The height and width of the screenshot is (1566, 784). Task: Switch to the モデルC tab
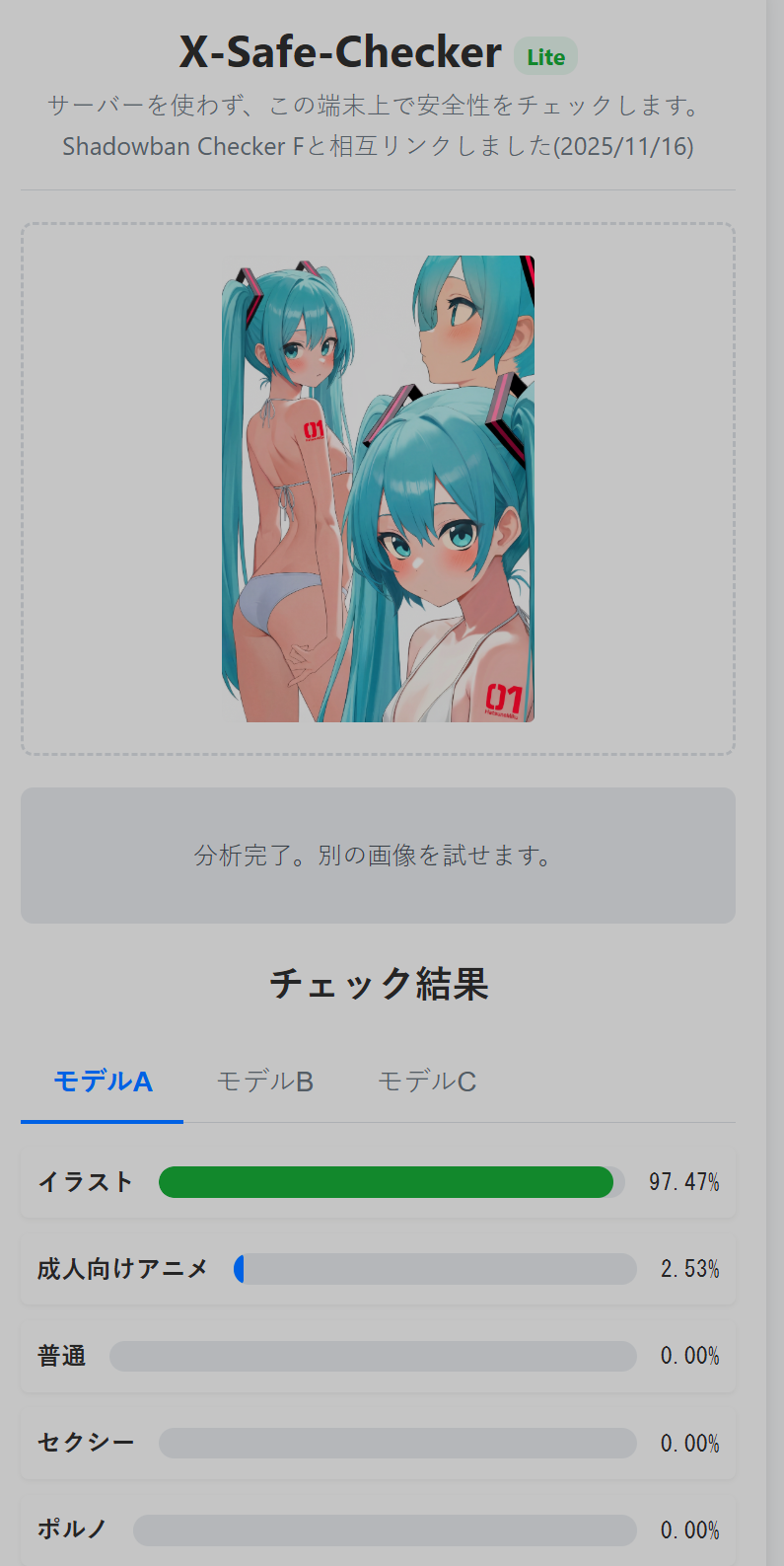coord(427,1081)
